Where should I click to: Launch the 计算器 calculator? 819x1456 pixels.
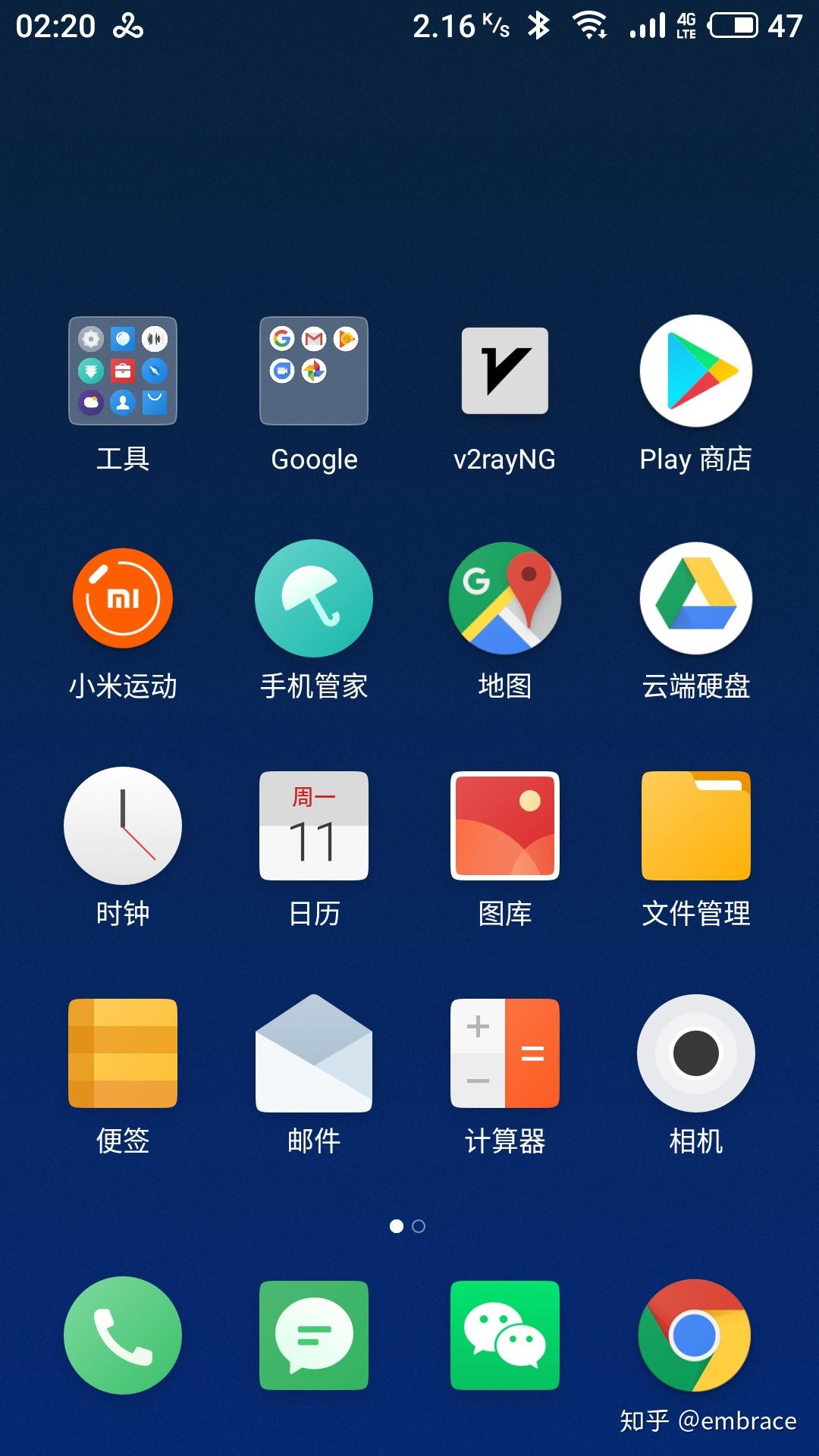click(x=504, y=1054)
